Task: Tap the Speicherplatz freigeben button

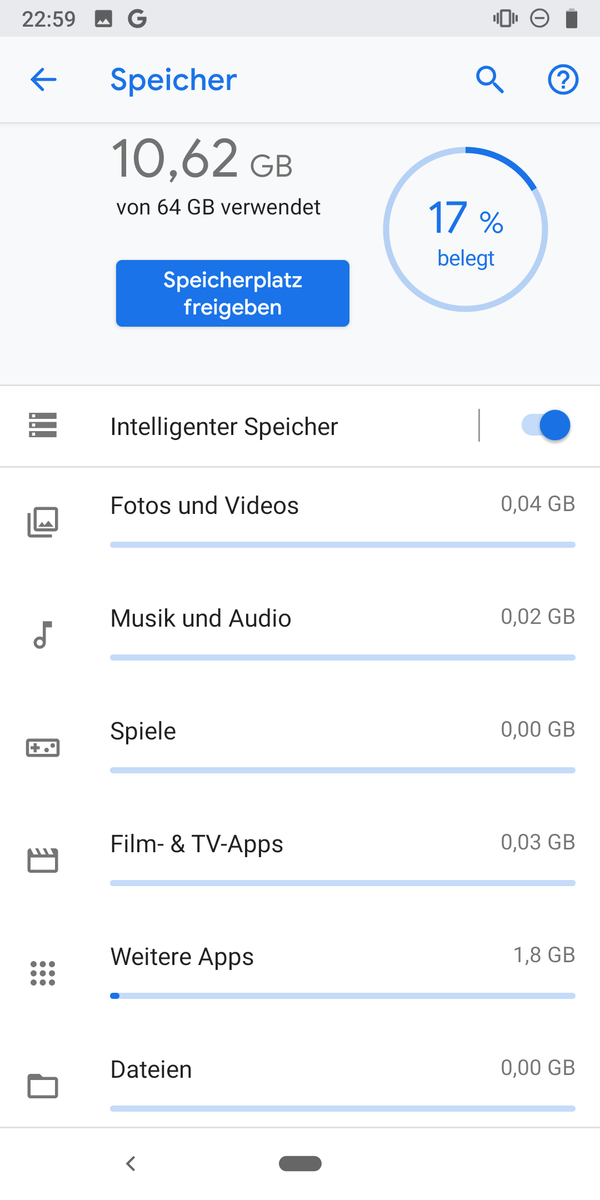Action: pos(232,294)
